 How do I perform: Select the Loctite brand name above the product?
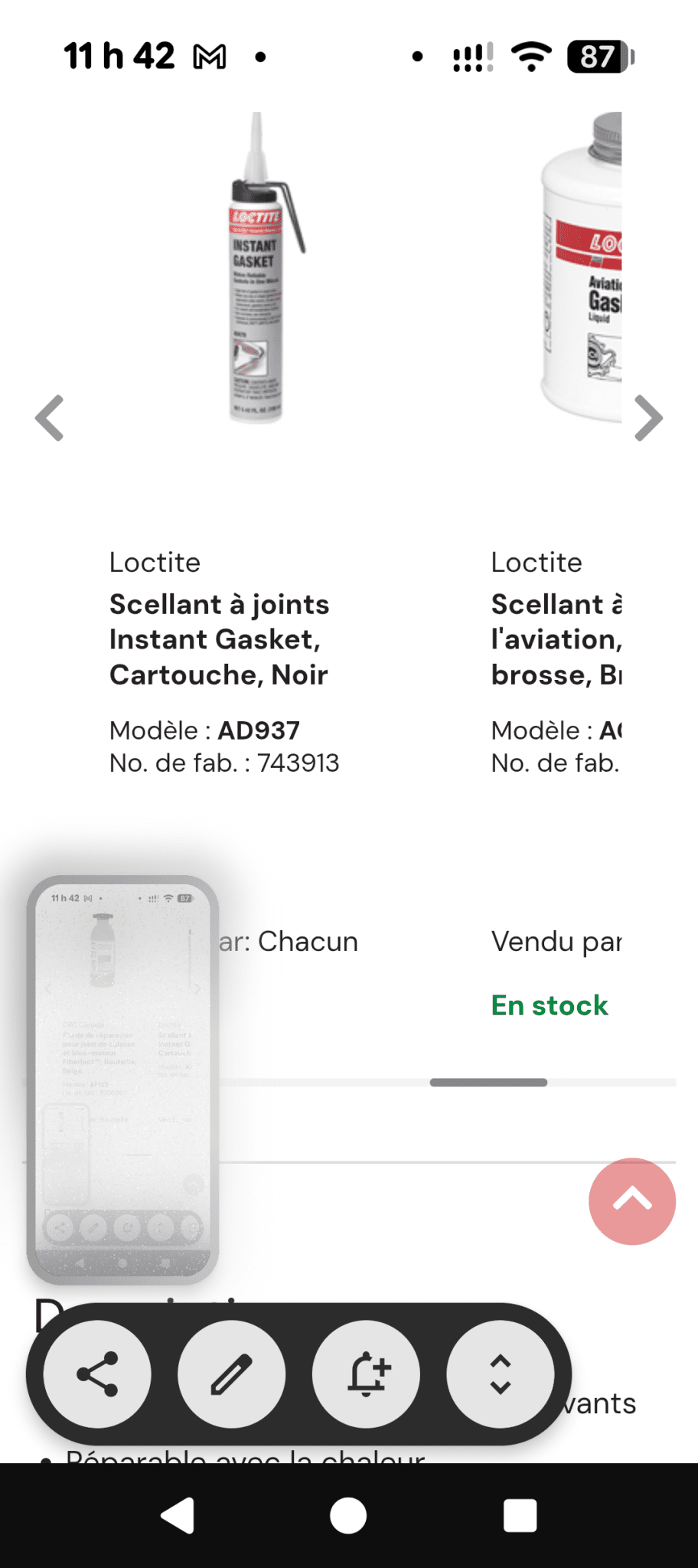tap(155, 563)
